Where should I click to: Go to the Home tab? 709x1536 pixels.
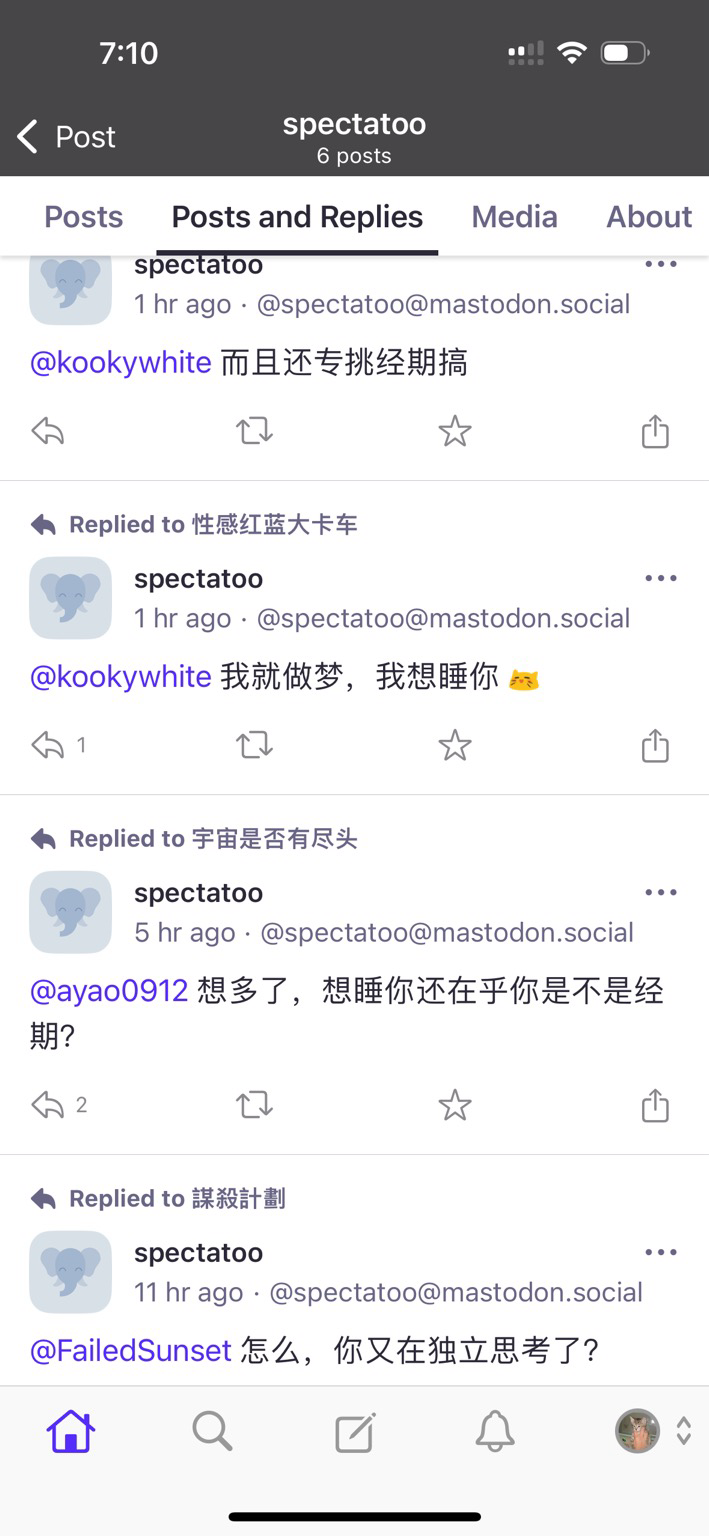pos(71,1432)
